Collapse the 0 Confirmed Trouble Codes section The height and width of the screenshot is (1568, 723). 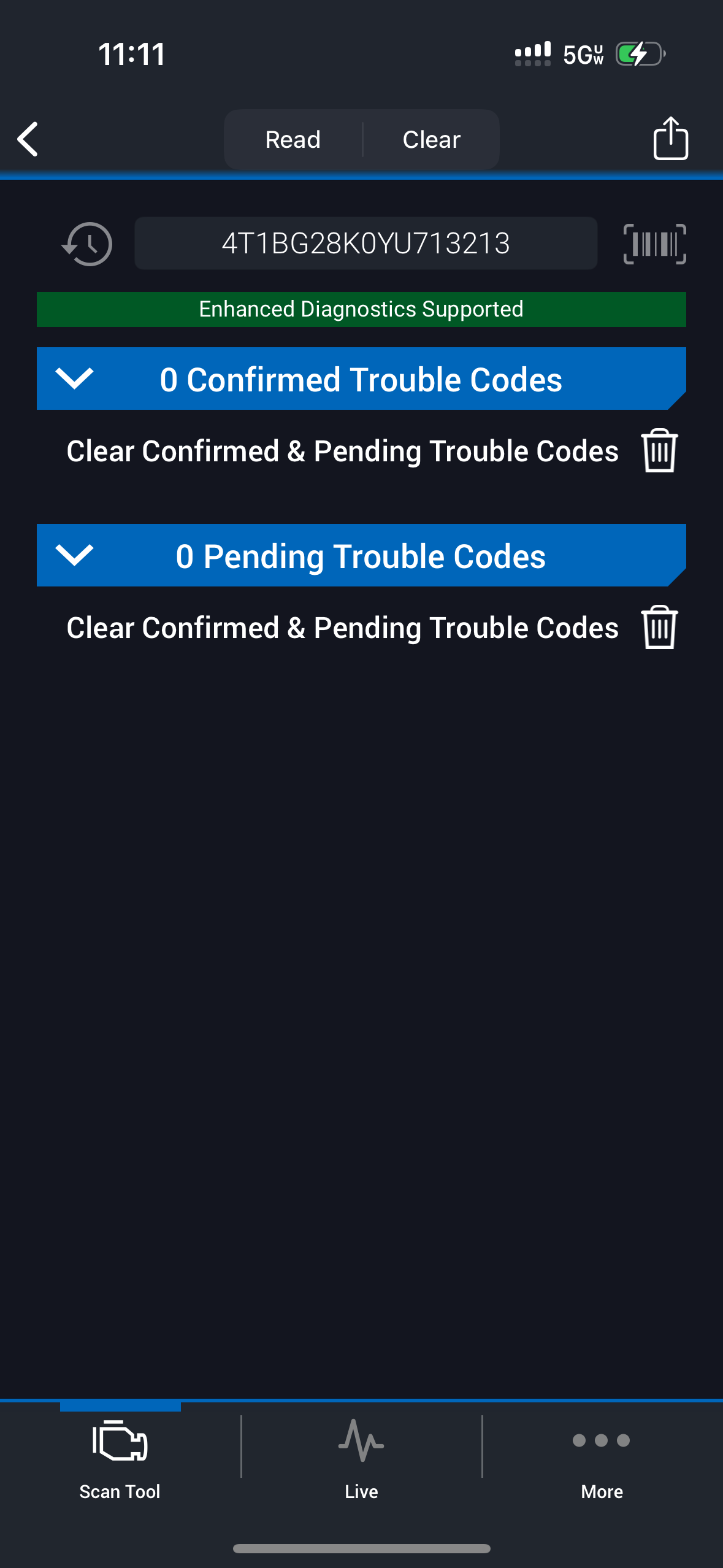pyautogui.click(x=74, y=379)
